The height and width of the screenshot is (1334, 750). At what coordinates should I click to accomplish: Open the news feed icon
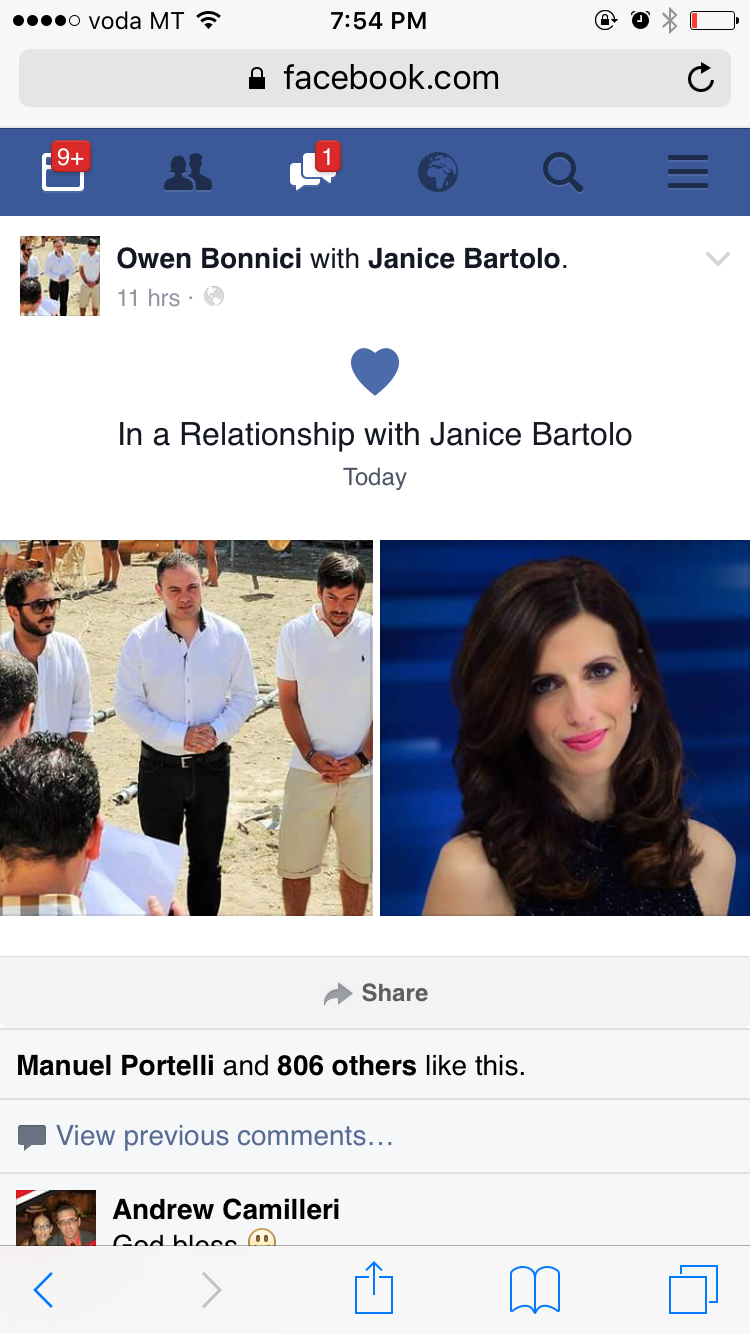[62, 172]
